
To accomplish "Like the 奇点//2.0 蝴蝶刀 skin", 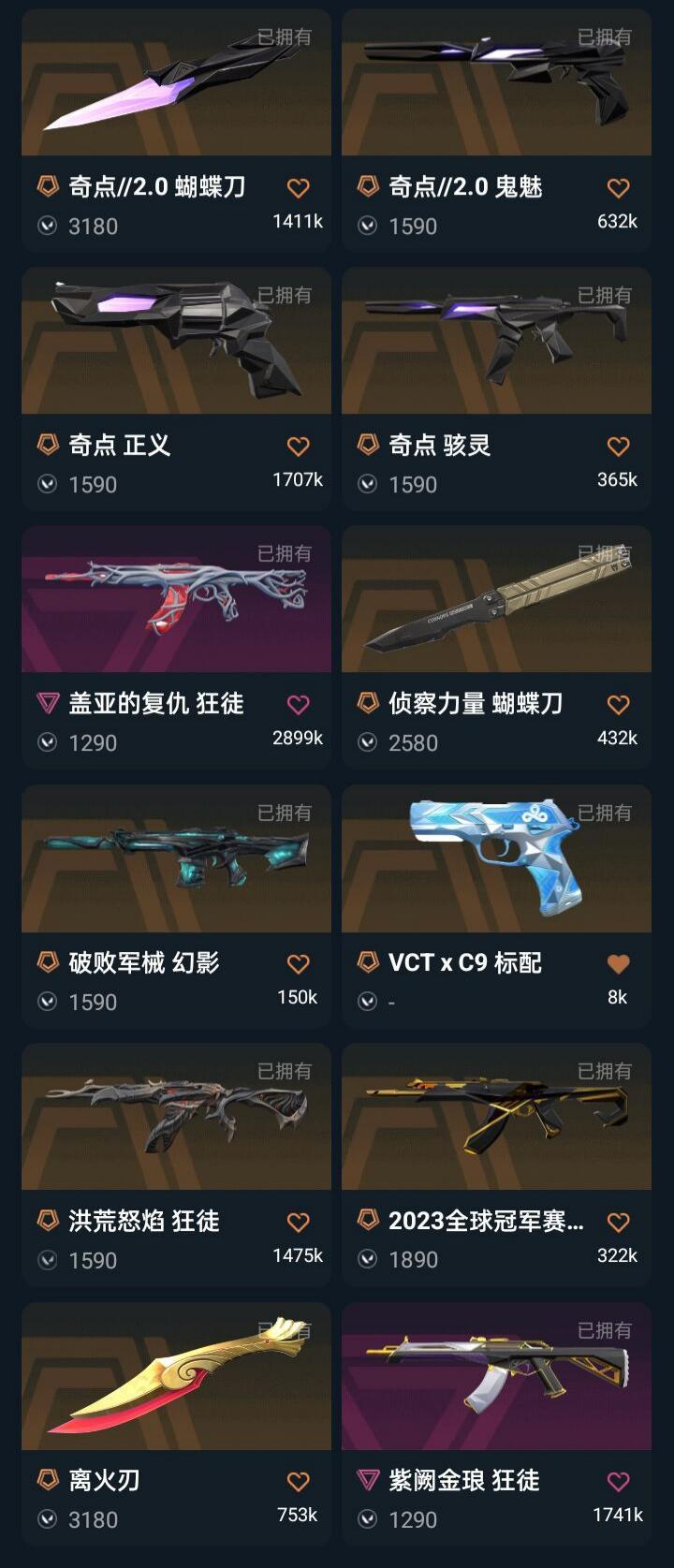I will 298,188.
